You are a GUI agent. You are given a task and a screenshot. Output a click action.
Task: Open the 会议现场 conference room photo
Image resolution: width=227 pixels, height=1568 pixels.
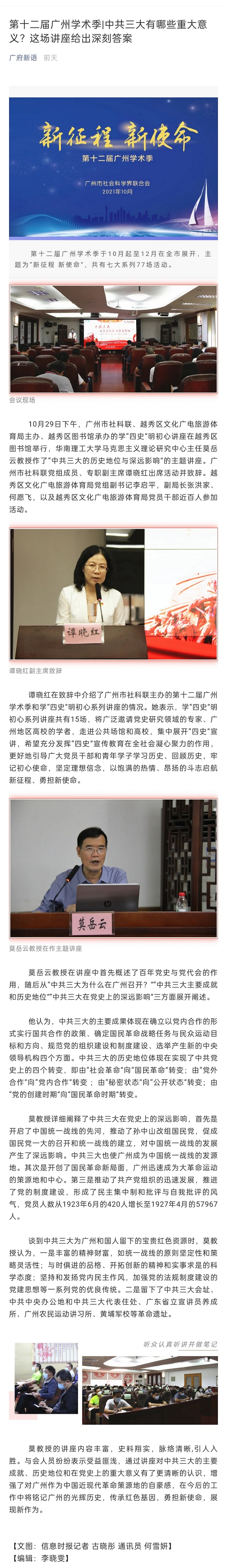click(113, 339)
